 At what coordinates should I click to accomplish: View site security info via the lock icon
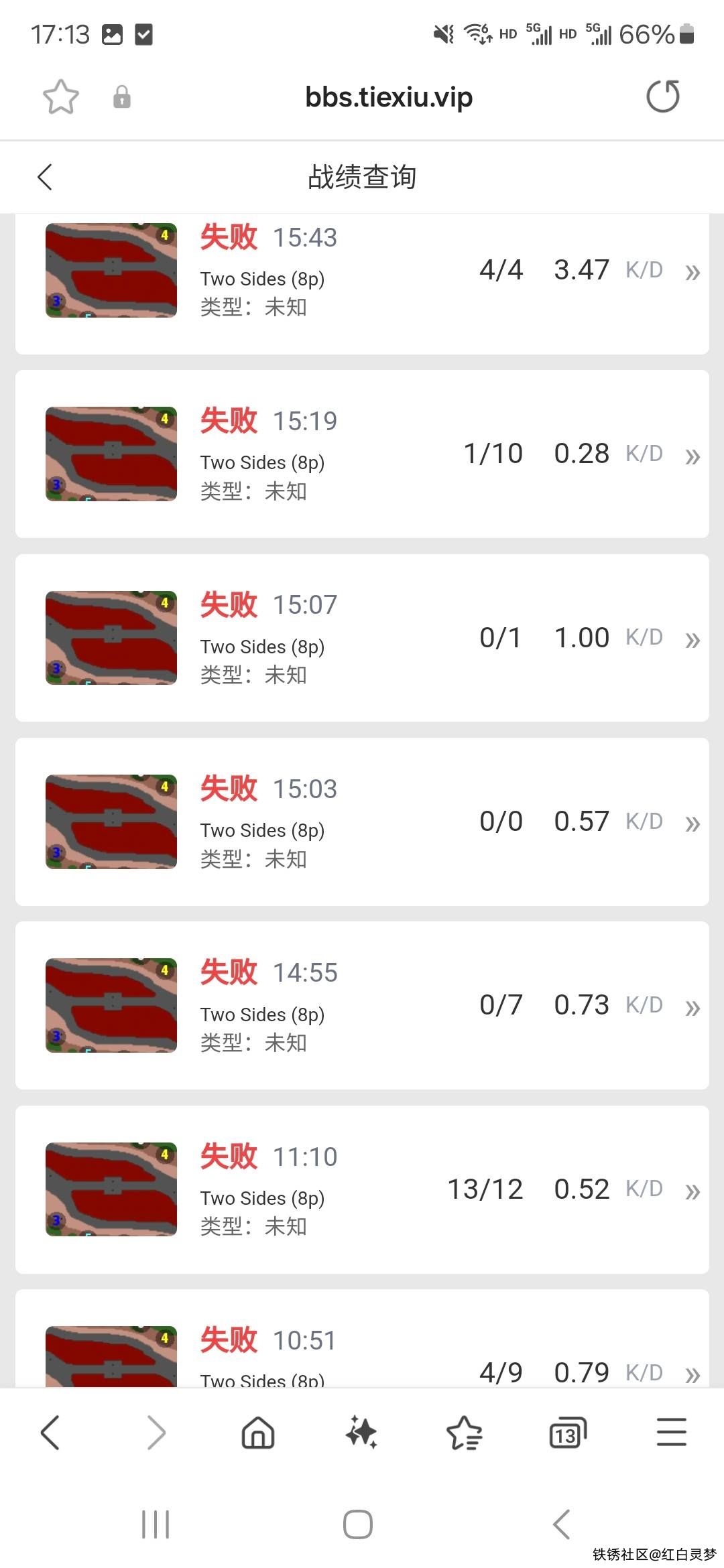click(121, 97)
